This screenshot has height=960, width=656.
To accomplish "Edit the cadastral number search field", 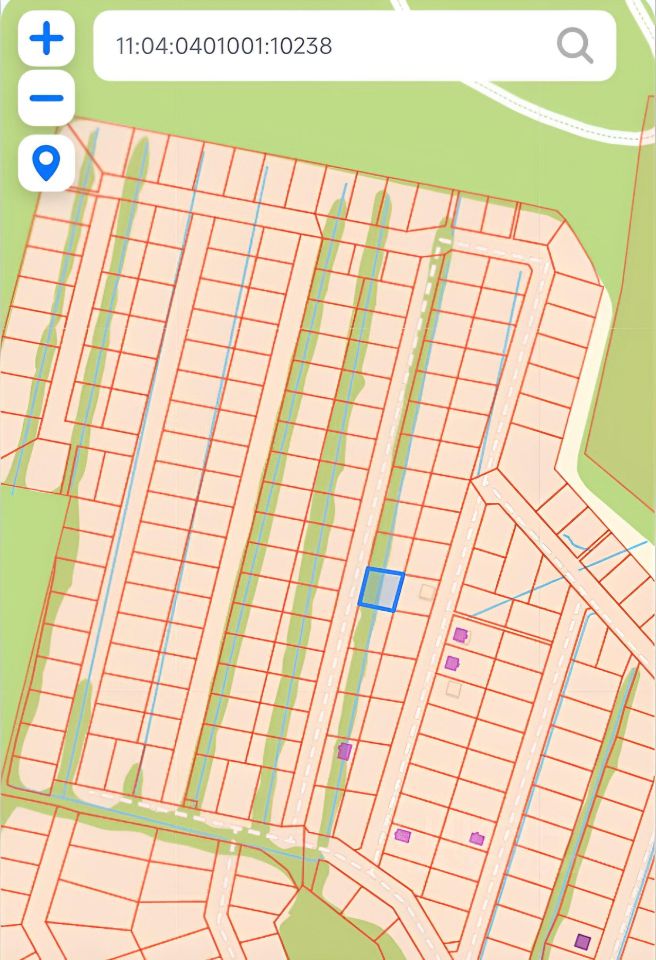I will click(320, 46).
